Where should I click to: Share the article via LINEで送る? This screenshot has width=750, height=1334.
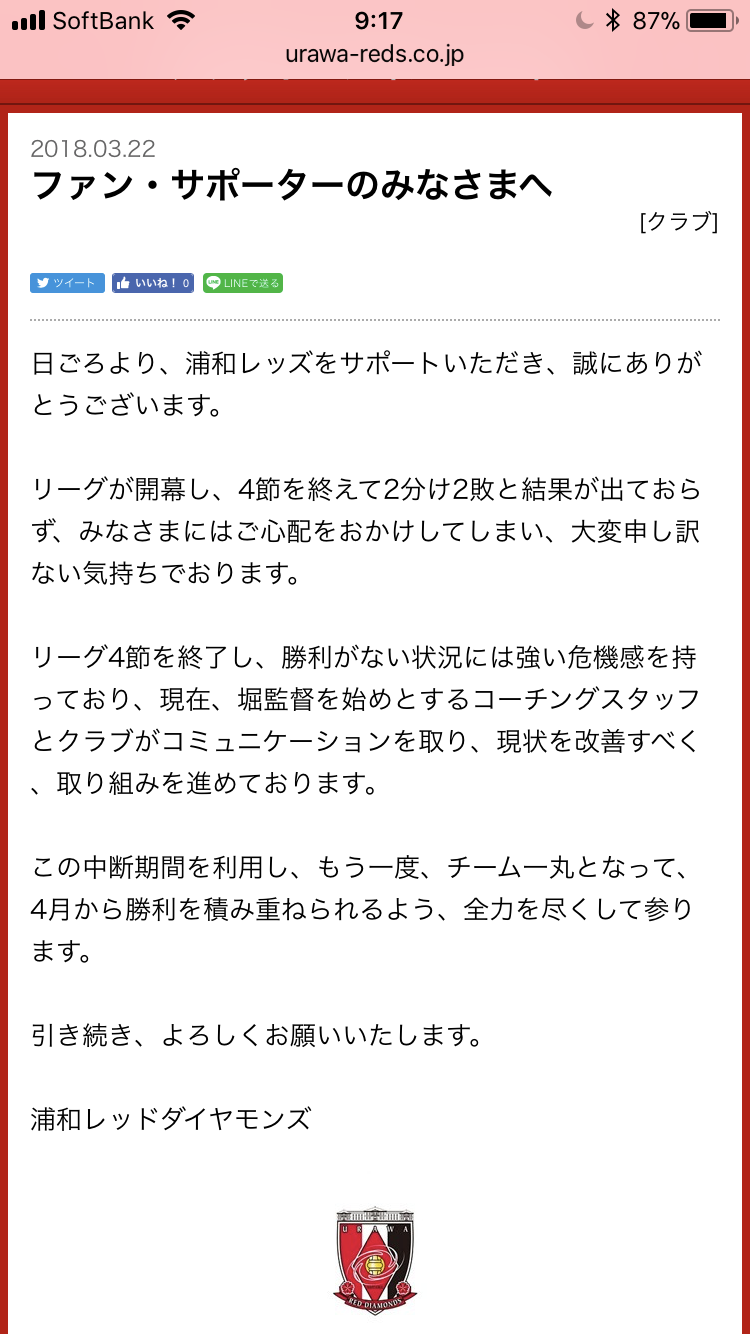242,283
